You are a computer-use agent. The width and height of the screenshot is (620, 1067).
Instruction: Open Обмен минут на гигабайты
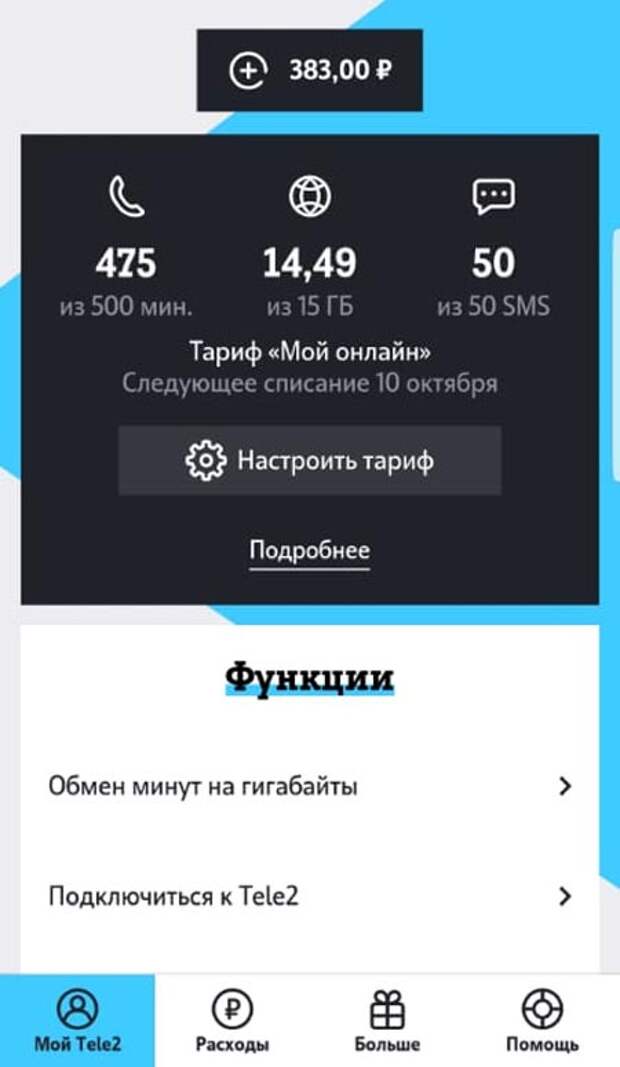(310, 787)
